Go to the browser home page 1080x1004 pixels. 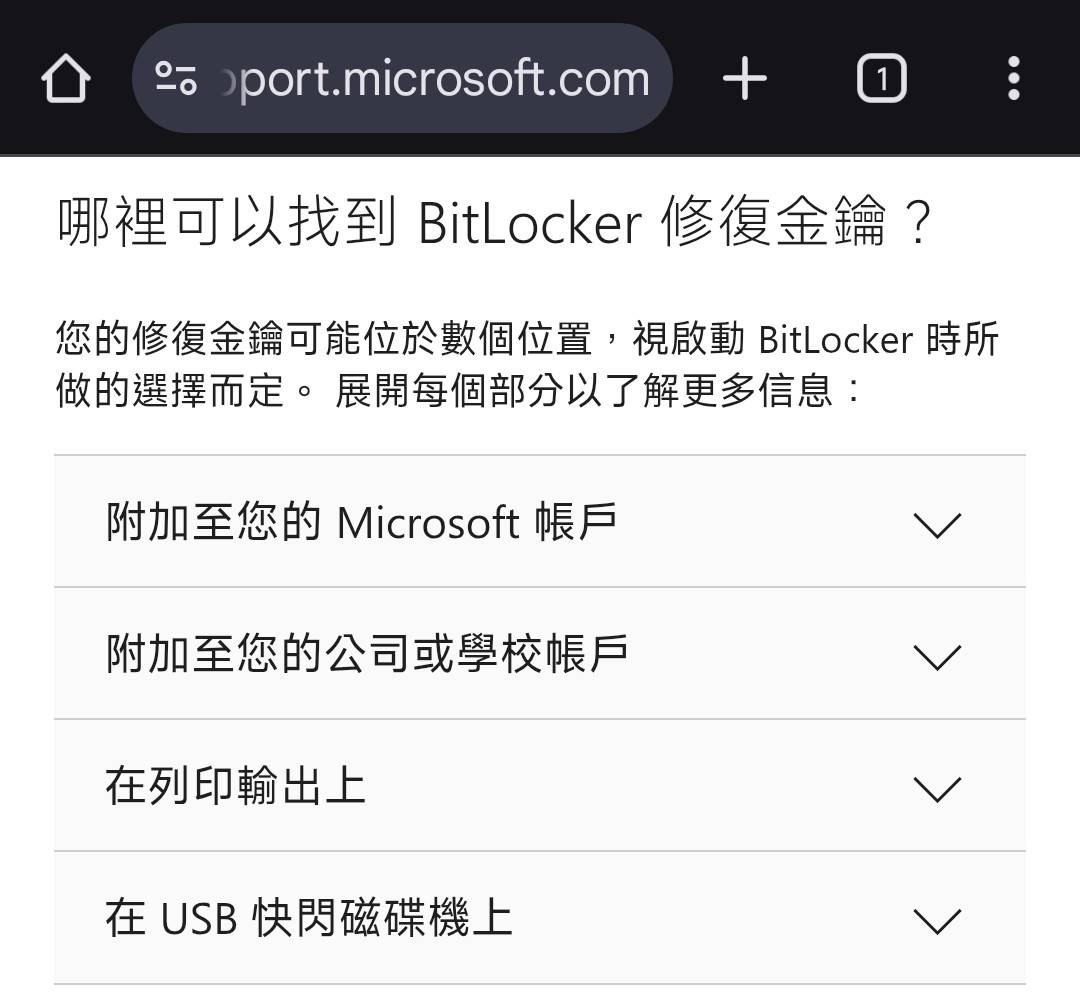66,79
